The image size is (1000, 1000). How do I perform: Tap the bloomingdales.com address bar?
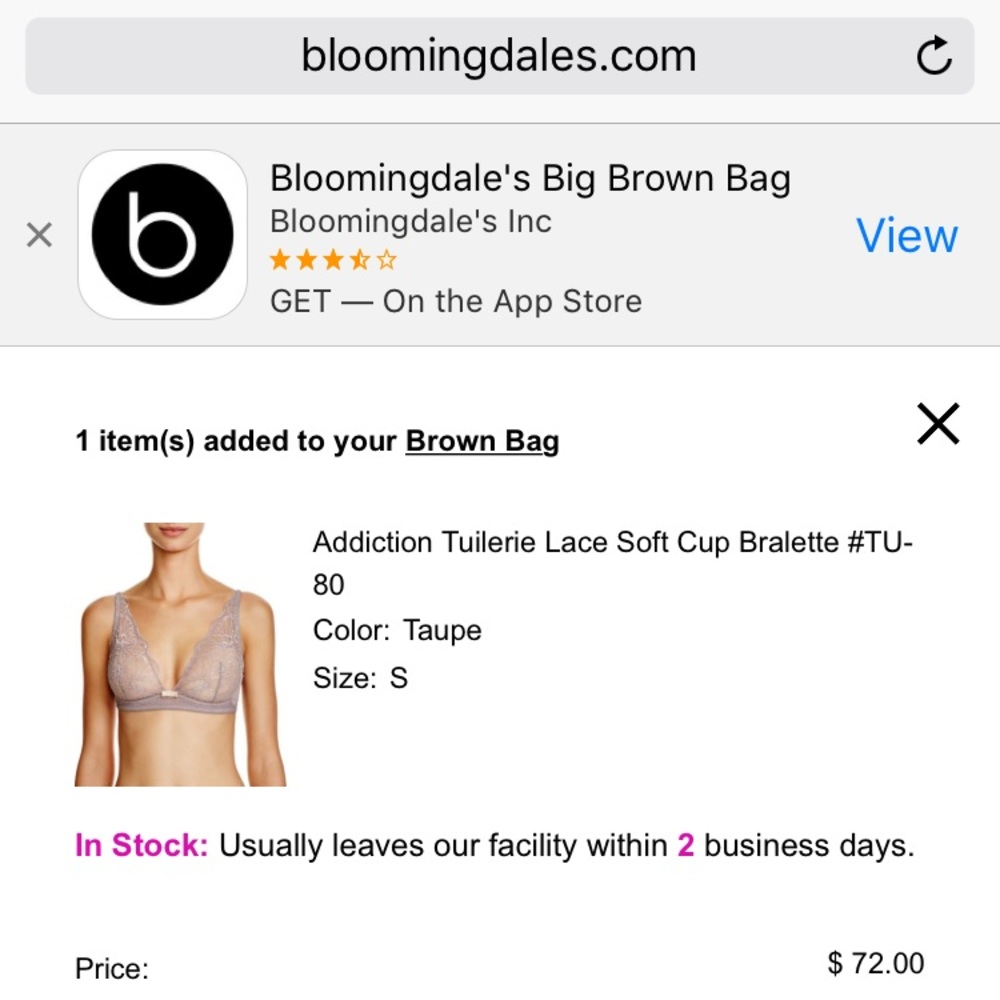[x=498, y=56]
